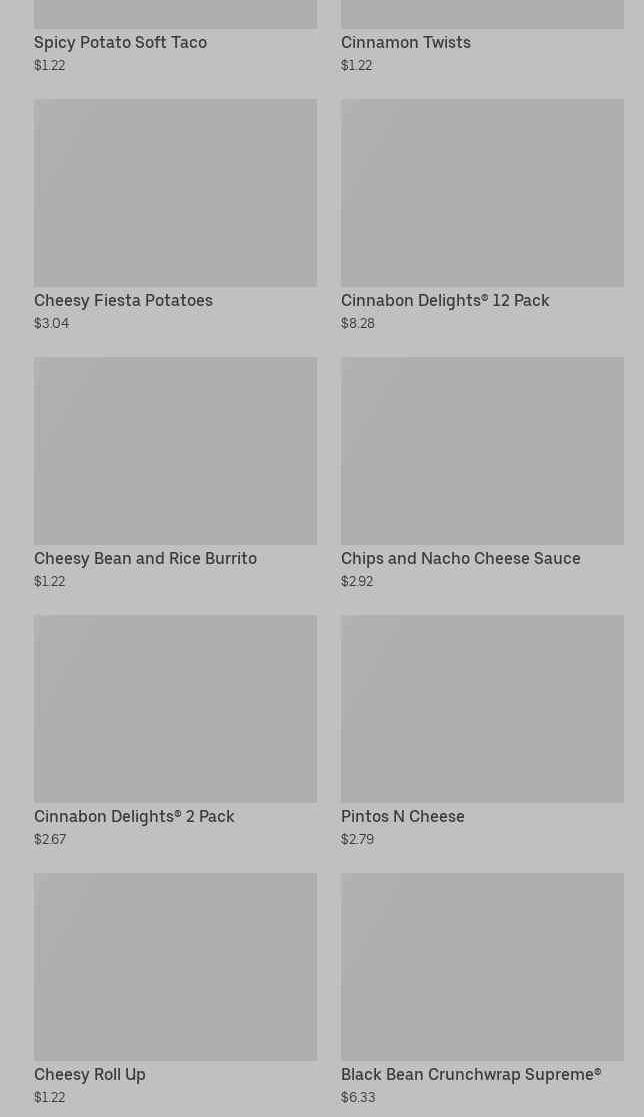This screenshot has height=1117, width=644.
Task: Select the Cheesy Roll Up
Action: click(x=175, y=989)
